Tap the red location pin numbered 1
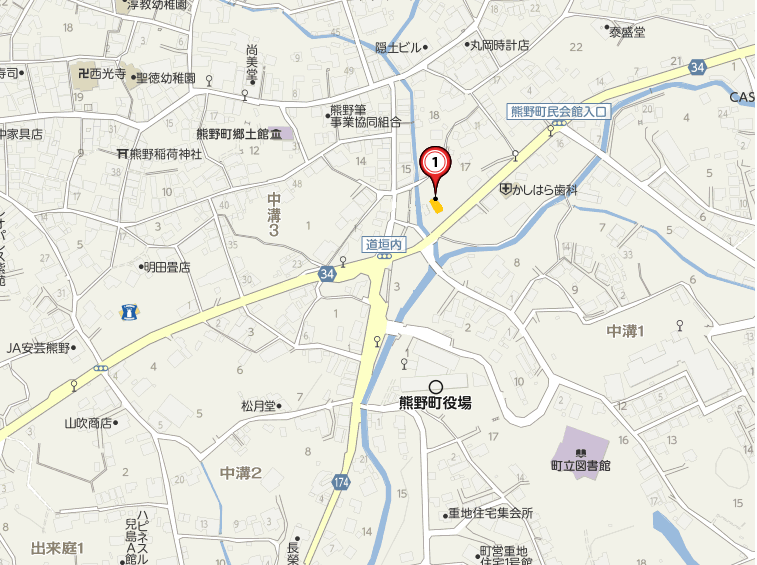 click(435, 163)
